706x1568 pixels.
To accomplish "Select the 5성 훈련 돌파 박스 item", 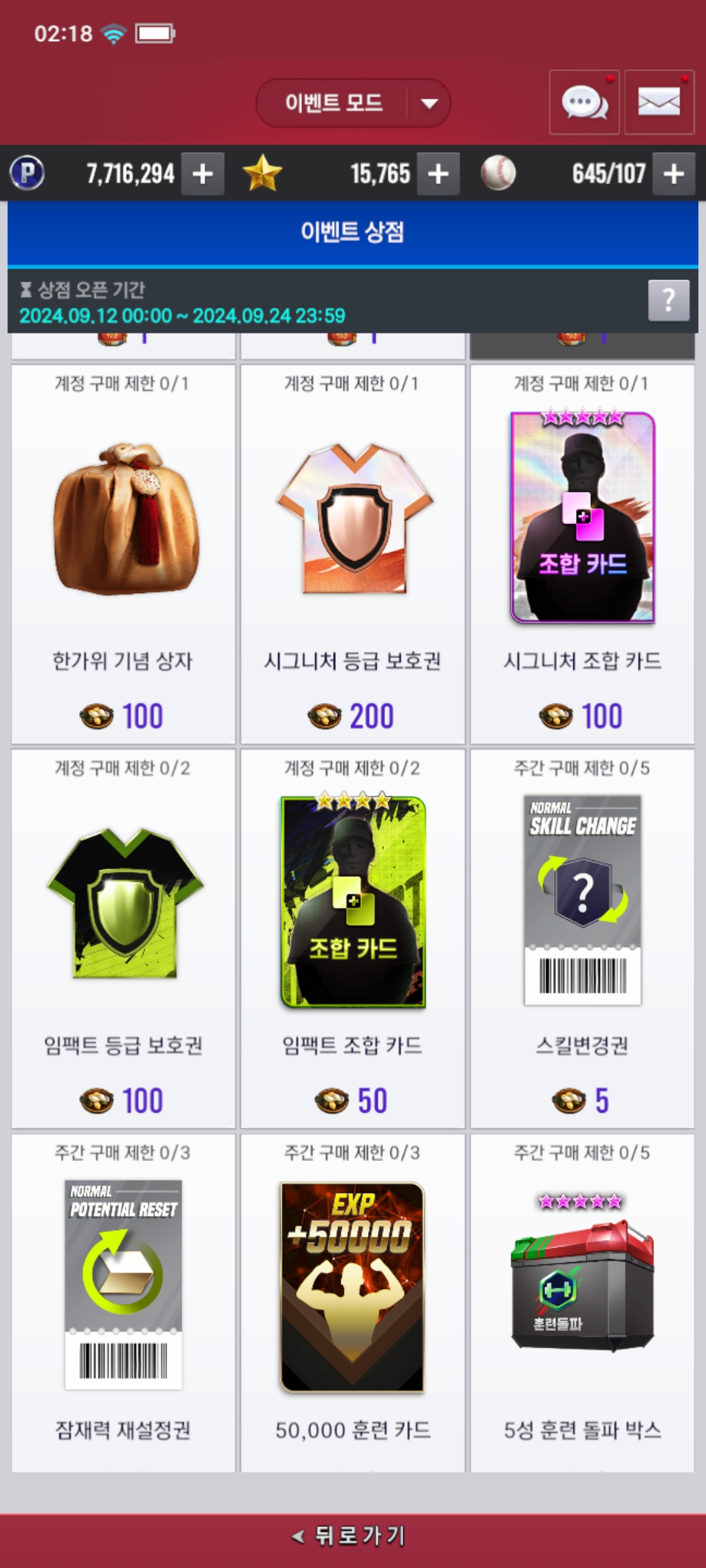I will (x=582, y=1303).
